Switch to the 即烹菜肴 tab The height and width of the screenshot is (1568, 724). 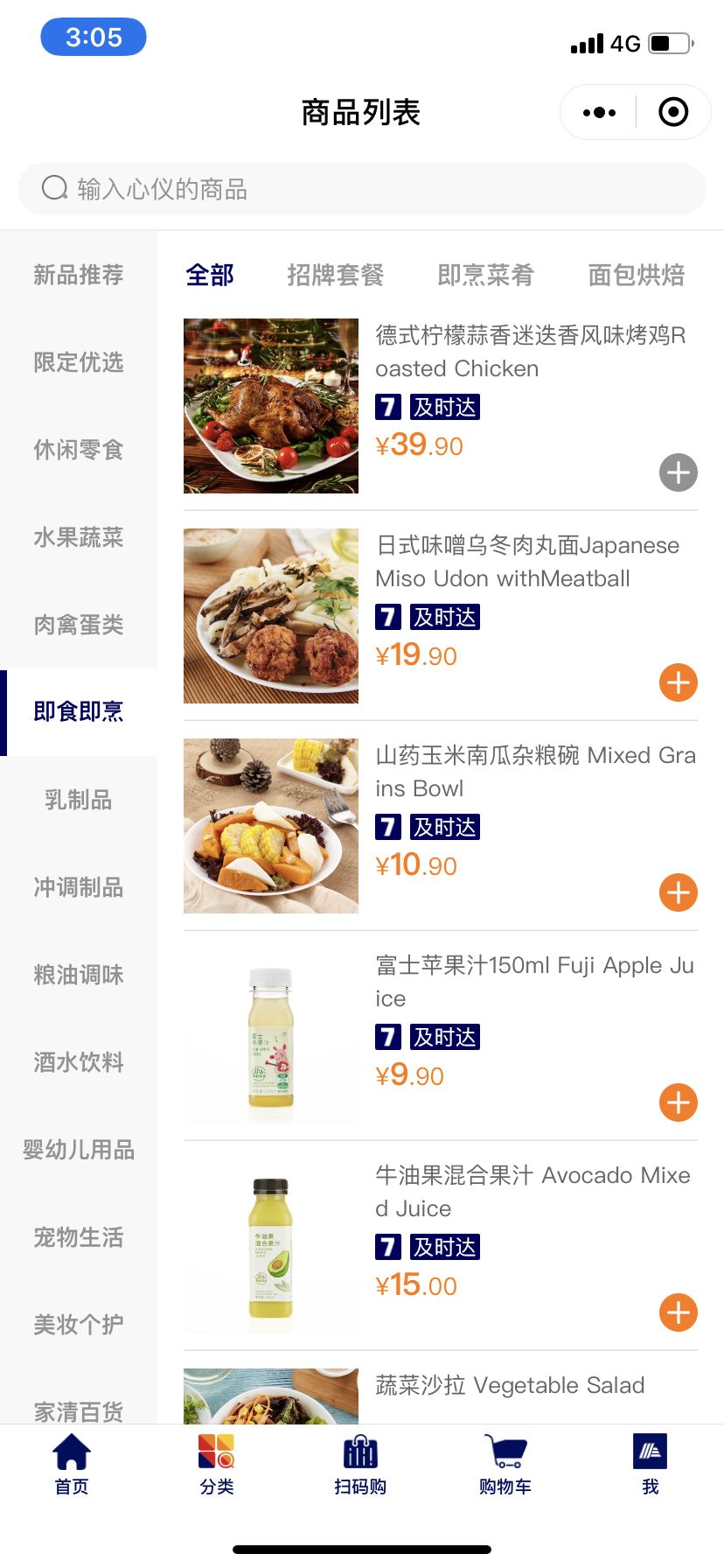click(x=485, y=275)
